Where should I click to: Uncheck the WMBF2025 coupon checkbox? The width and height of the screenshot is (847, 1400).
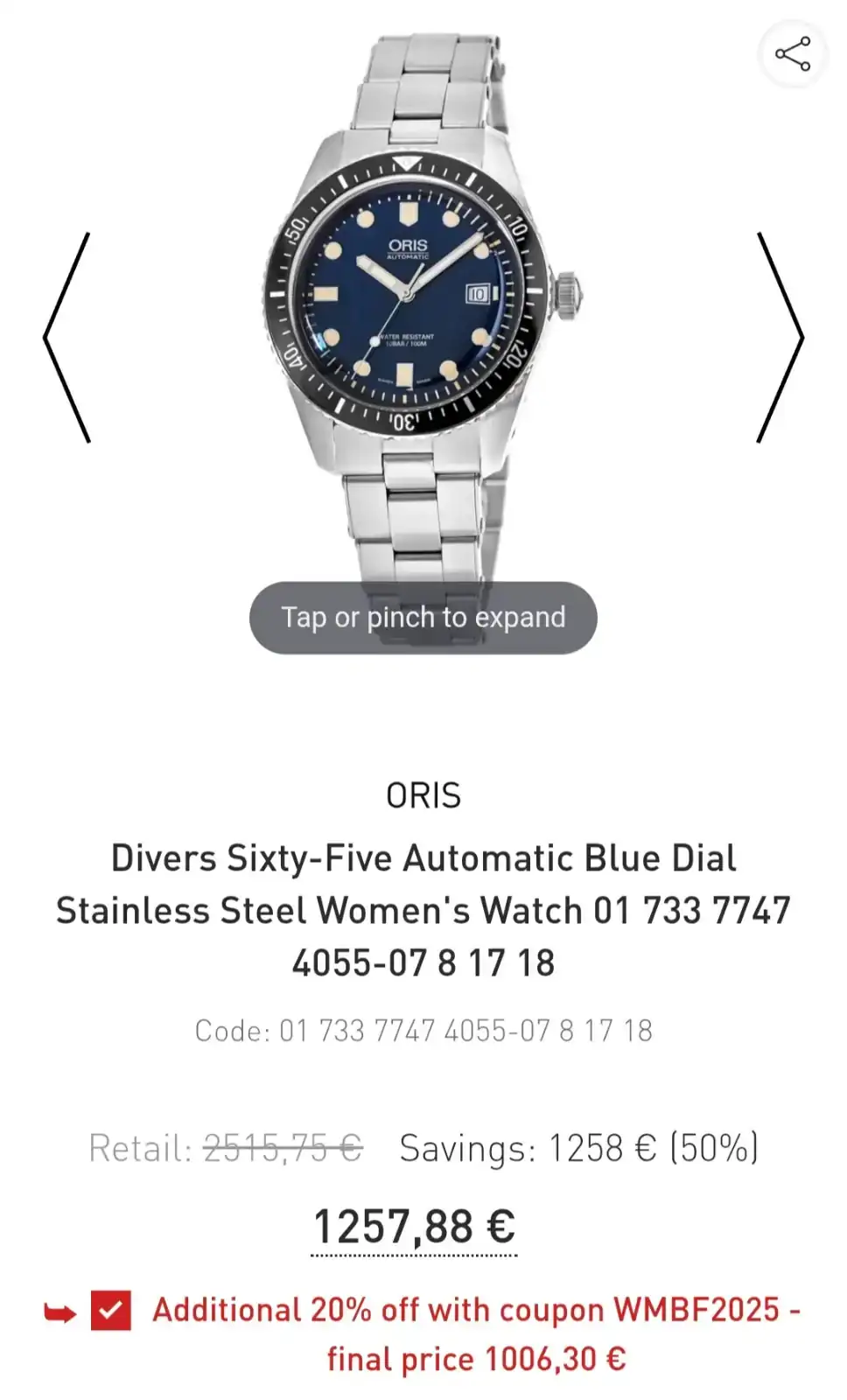(111, 1311)
